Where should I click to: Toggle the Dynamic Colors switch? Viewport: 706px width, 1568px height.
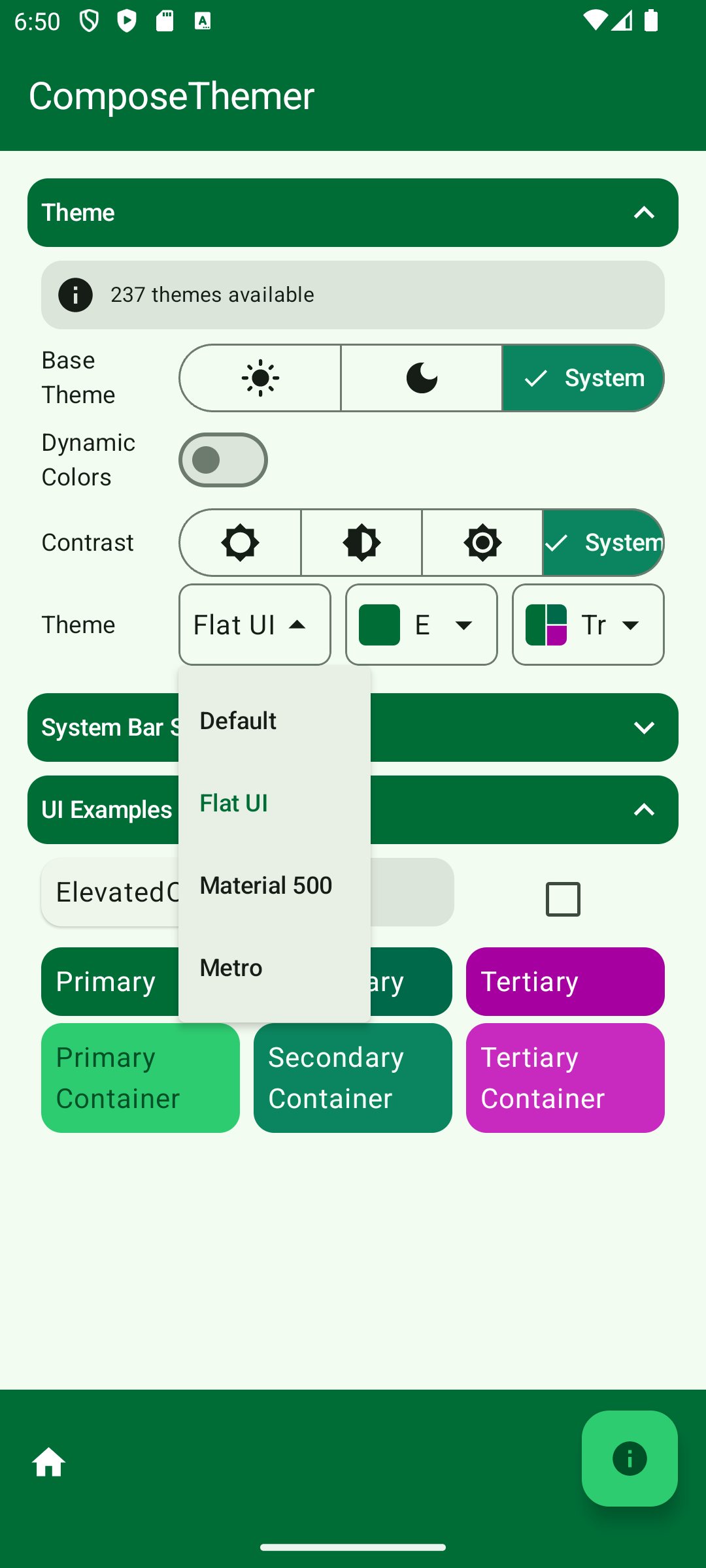pyautogui.click(x=223, y=460)
